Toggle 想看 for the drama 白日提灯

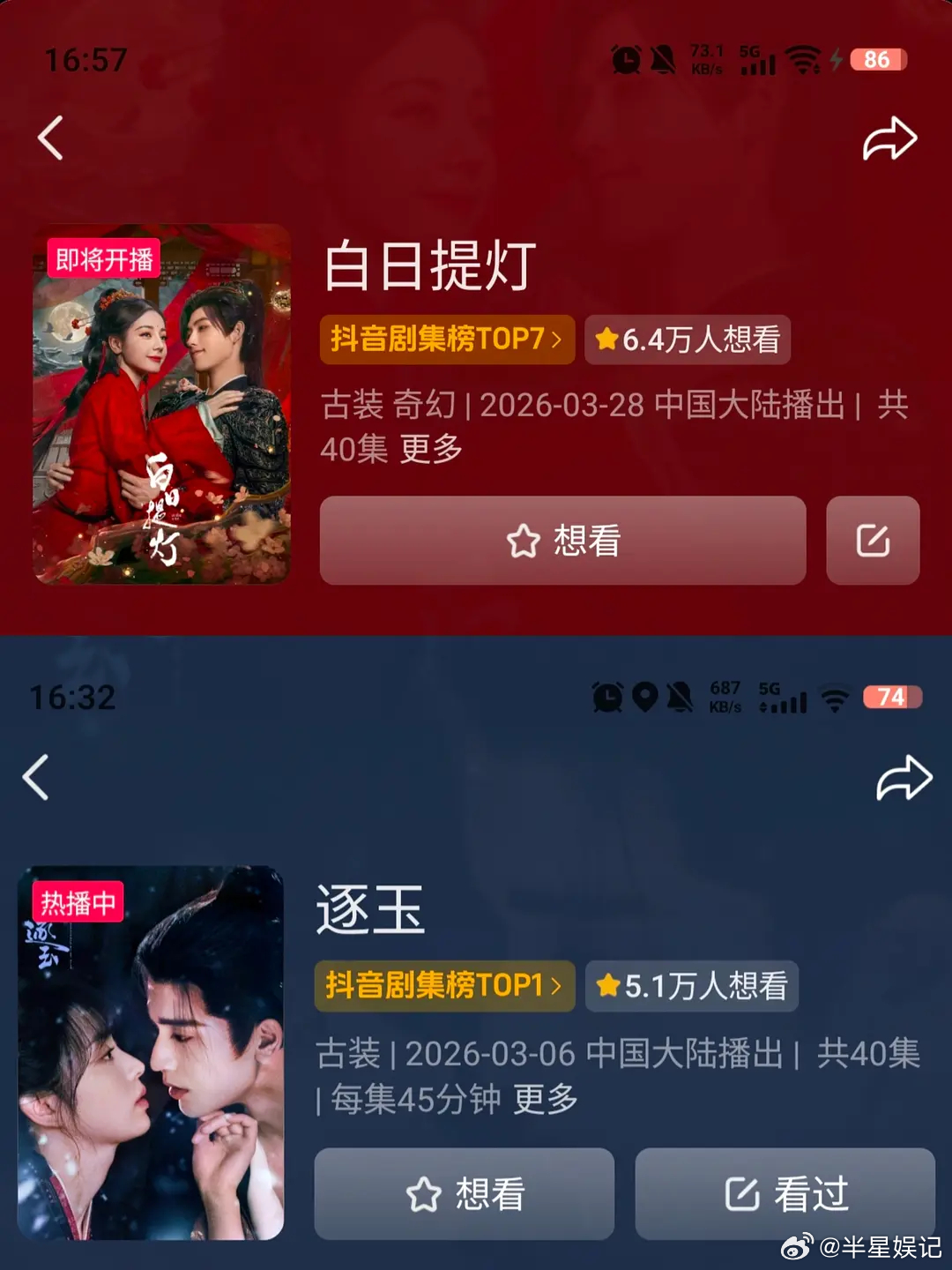(x=562, y=542)
